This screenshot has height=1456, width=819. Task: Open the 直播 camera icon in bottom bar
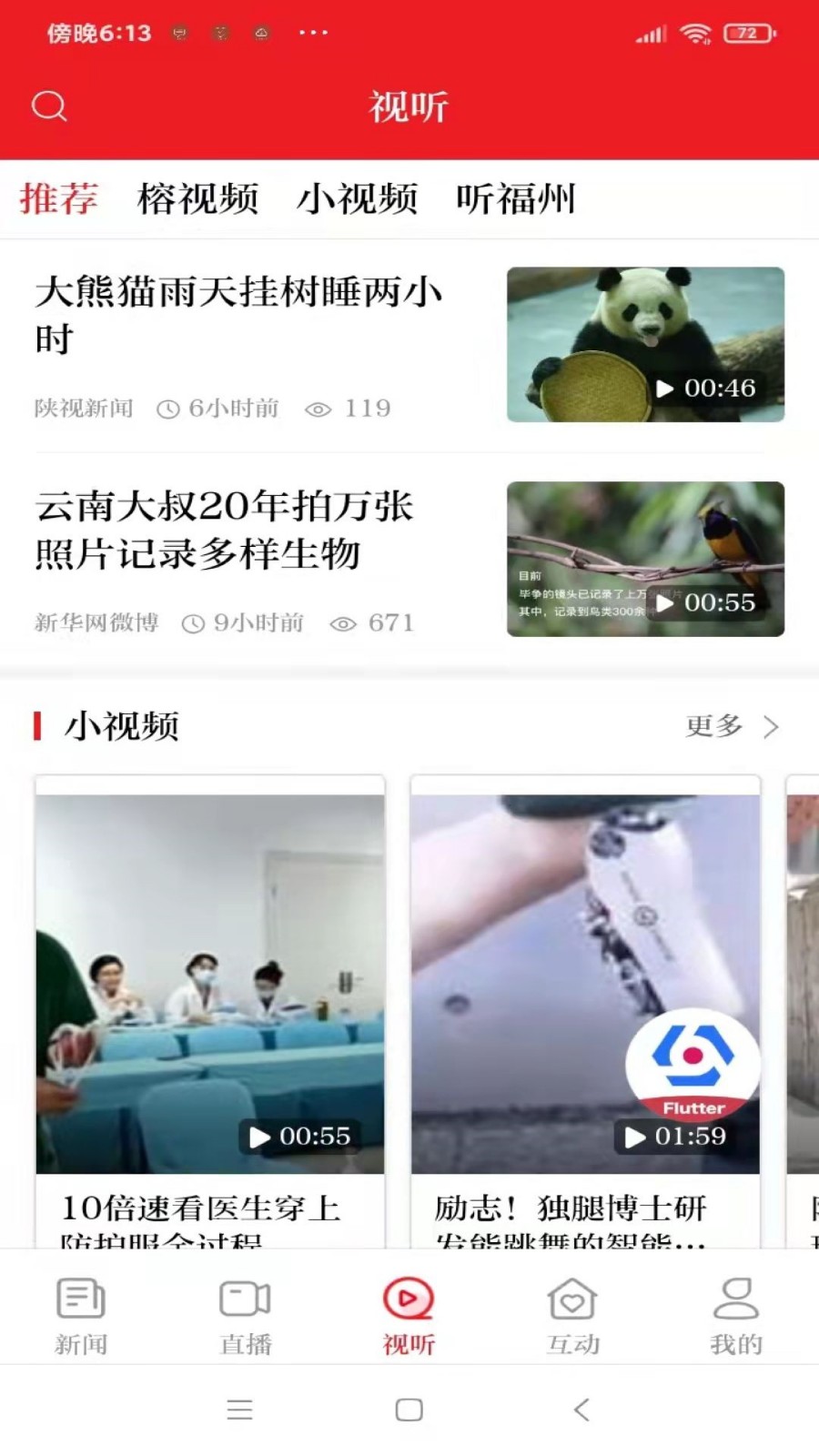(x=244, y=1297)
